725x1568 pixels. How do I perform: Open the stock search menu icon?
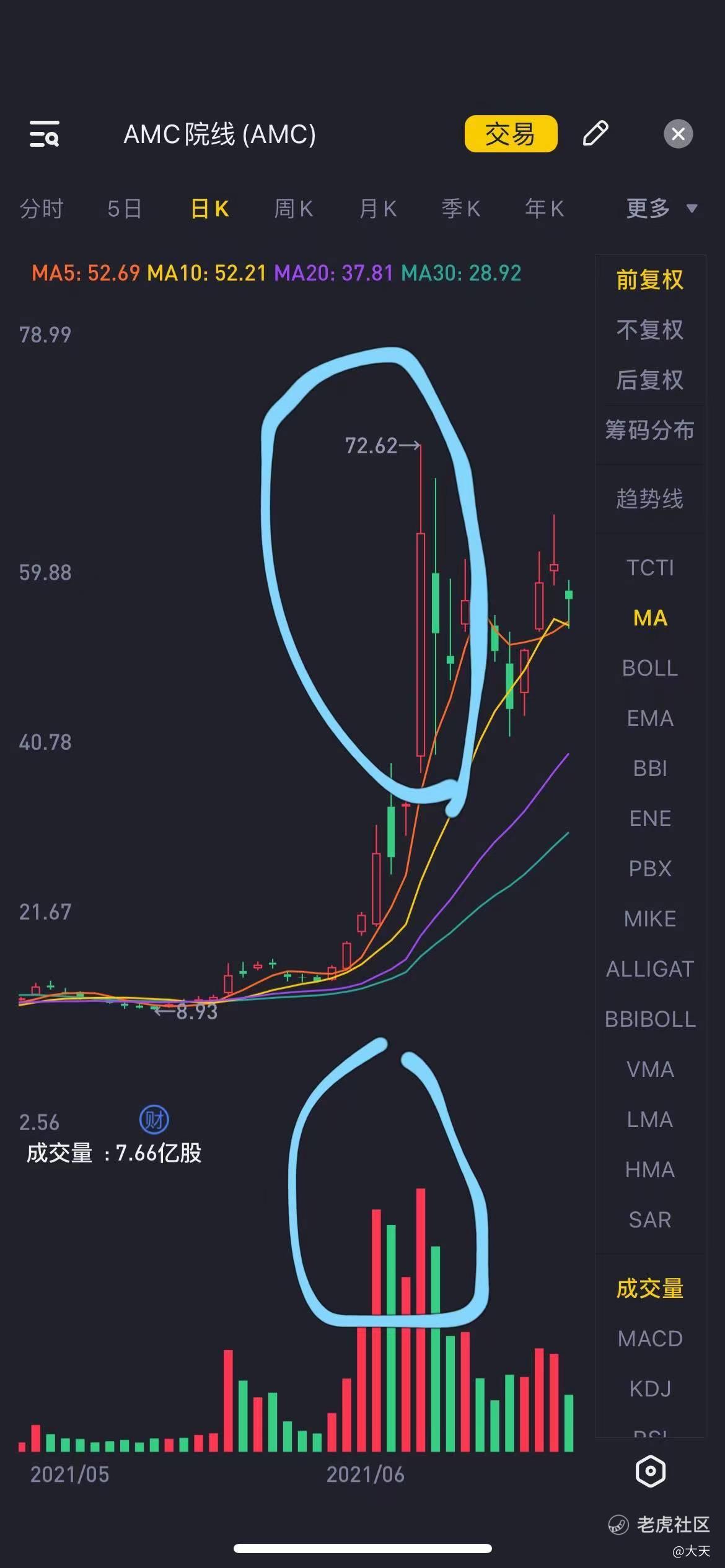45,134
